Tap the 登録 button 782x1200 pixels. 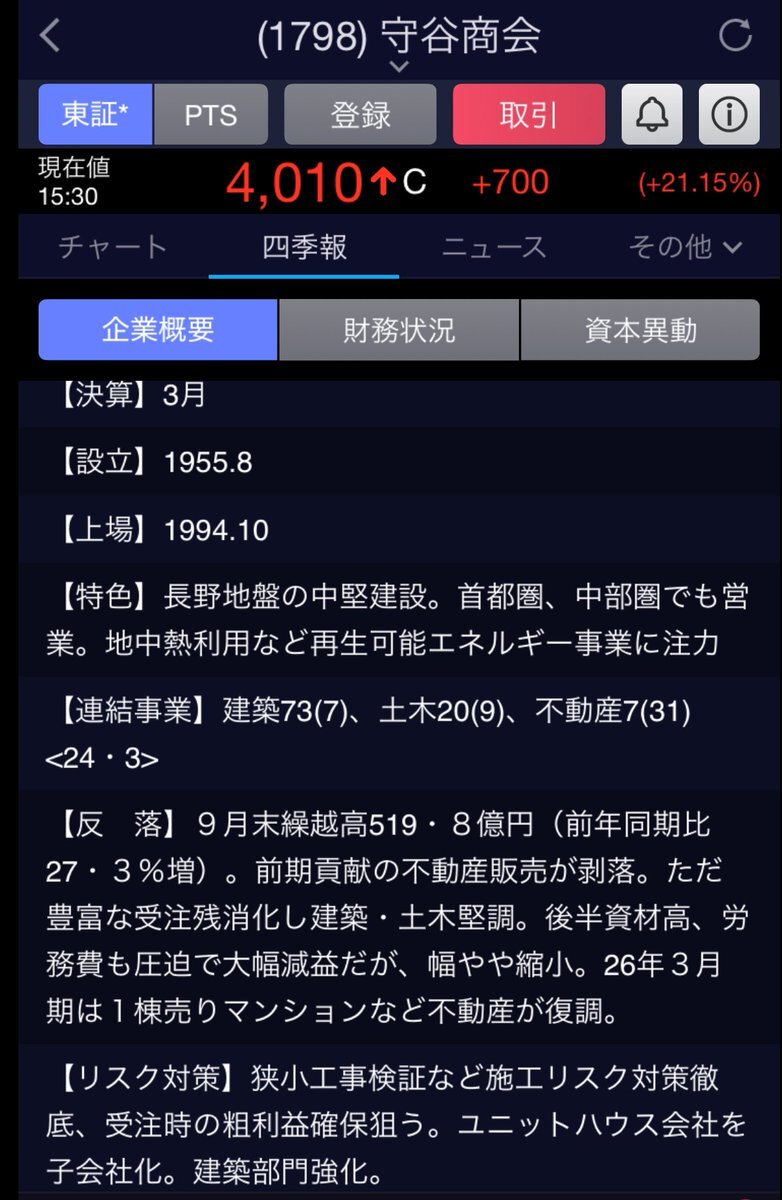(x=360, y=115)
